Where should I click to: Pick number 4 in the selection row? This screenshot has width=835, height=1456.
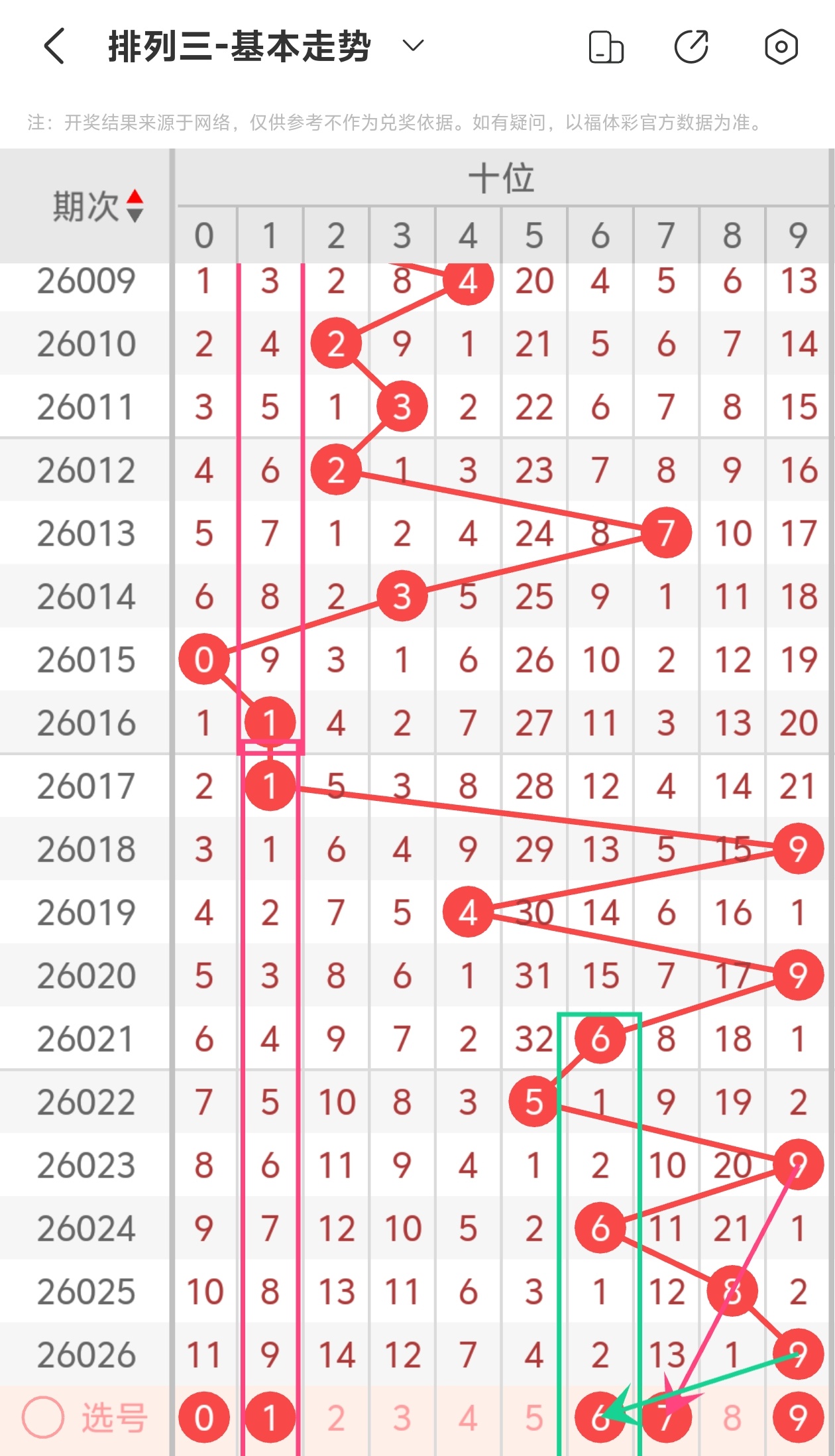[468, 1418]
